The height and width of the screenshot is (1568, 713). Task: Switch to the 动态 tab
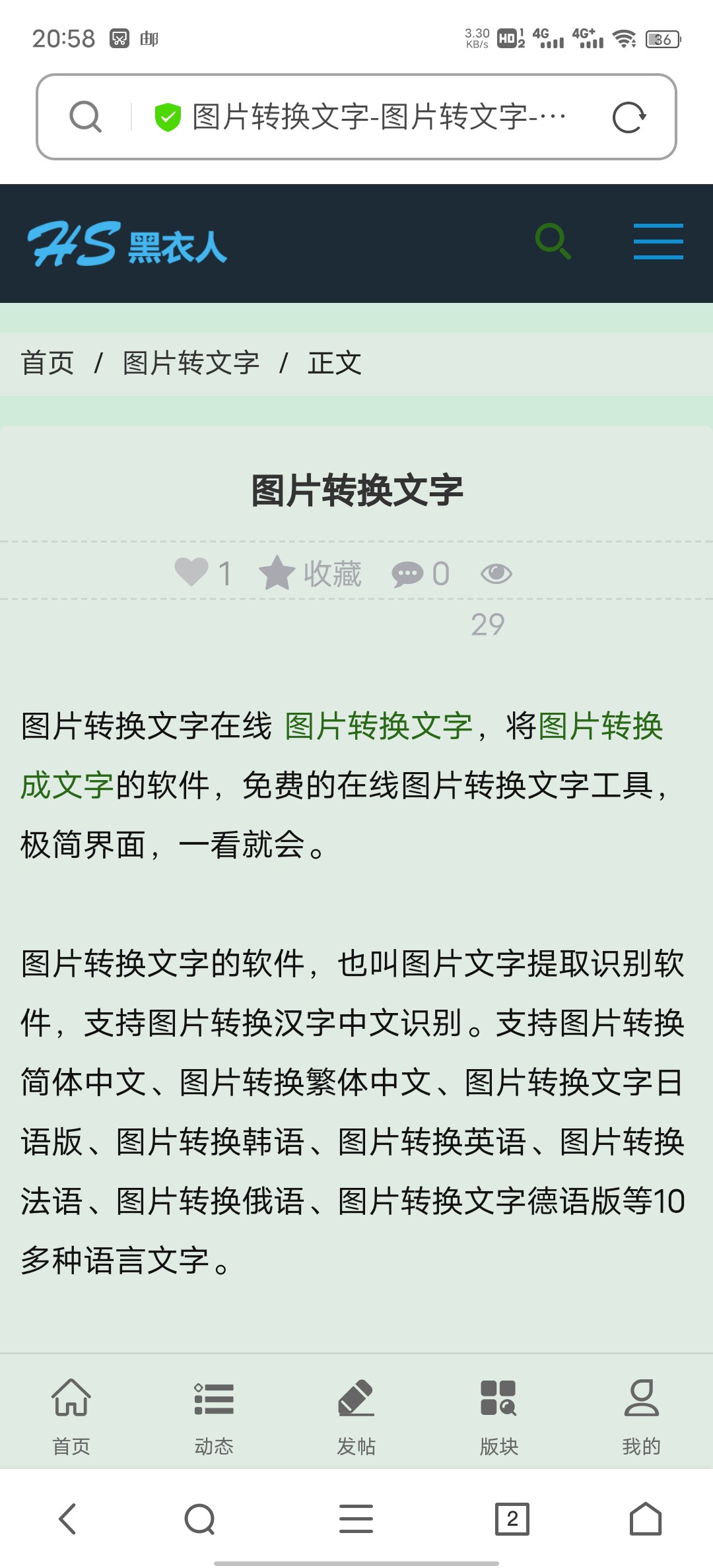coord(214,1413)
